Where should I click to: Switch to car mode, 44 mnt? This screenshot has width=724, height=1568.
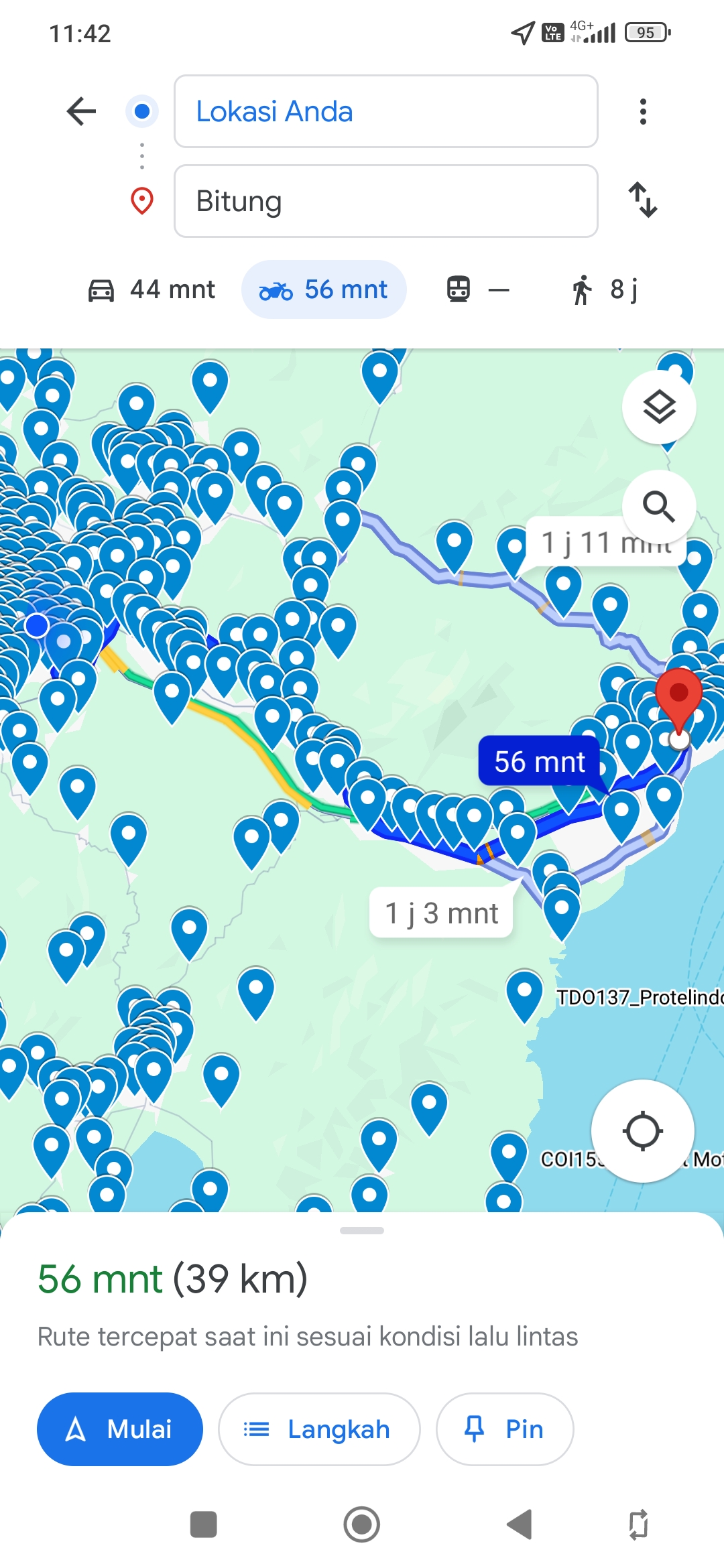152,289
